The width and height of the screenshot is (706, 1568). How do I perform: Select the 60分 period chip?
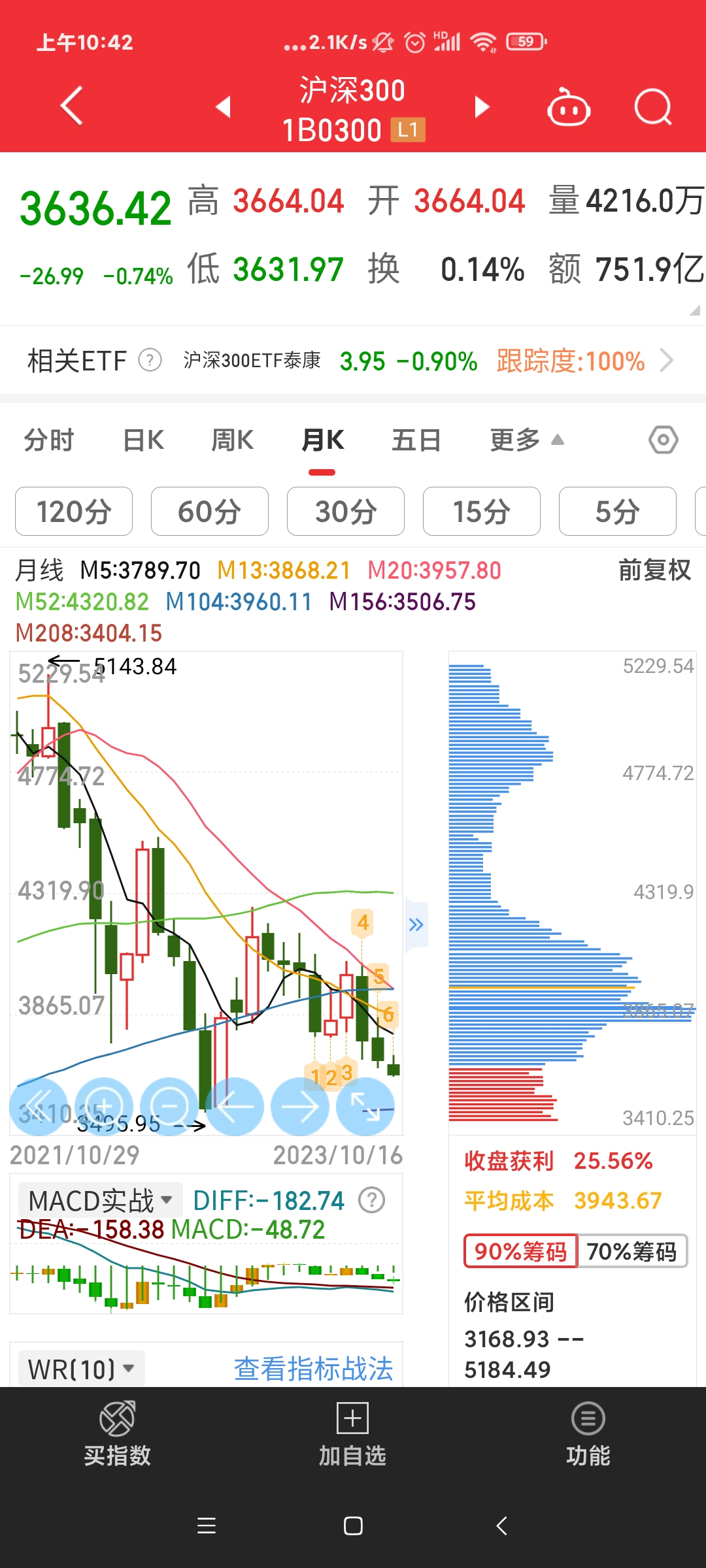[209, 512]
